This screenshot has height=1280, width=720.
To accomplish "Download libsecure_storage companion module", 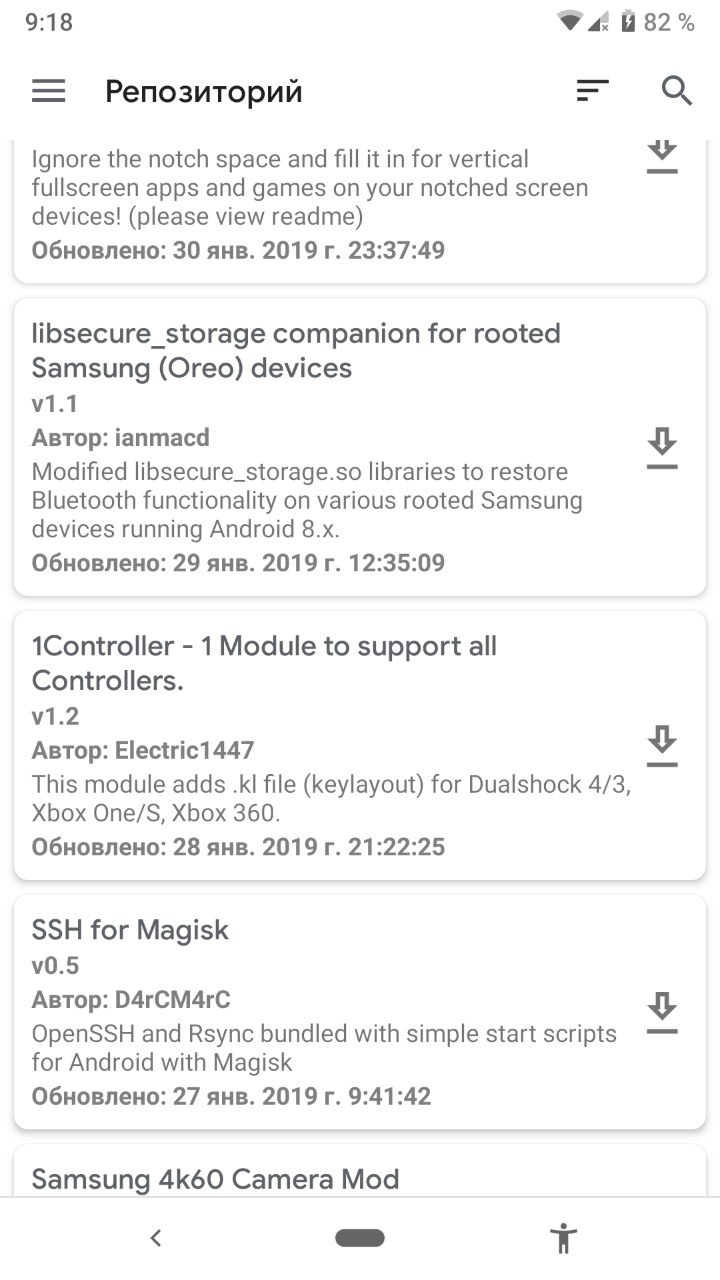I will (662, 447).
